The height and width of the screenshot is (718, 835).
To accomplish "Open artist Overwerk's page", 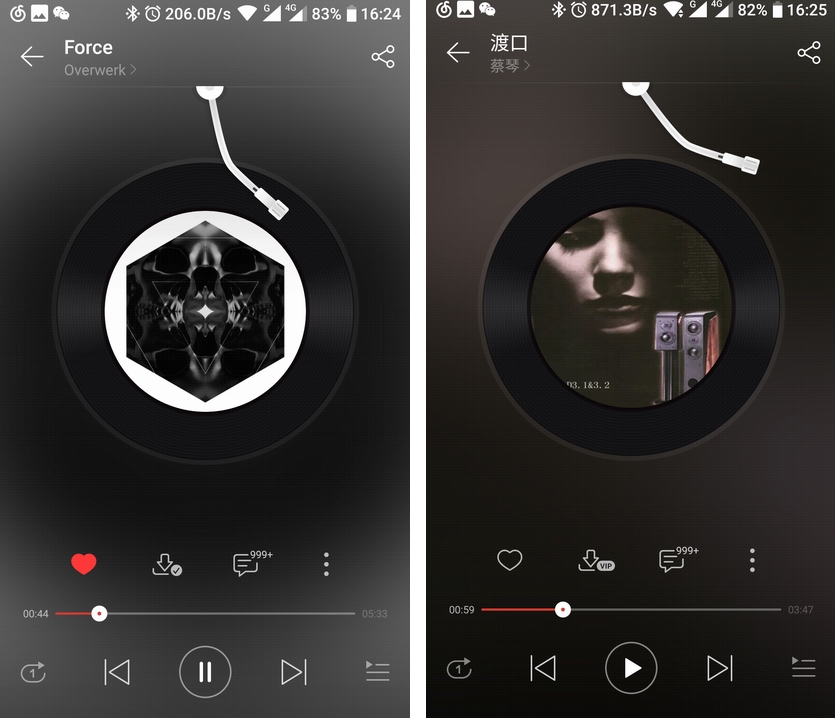I will pyautogui.click(x=100, y=70).
